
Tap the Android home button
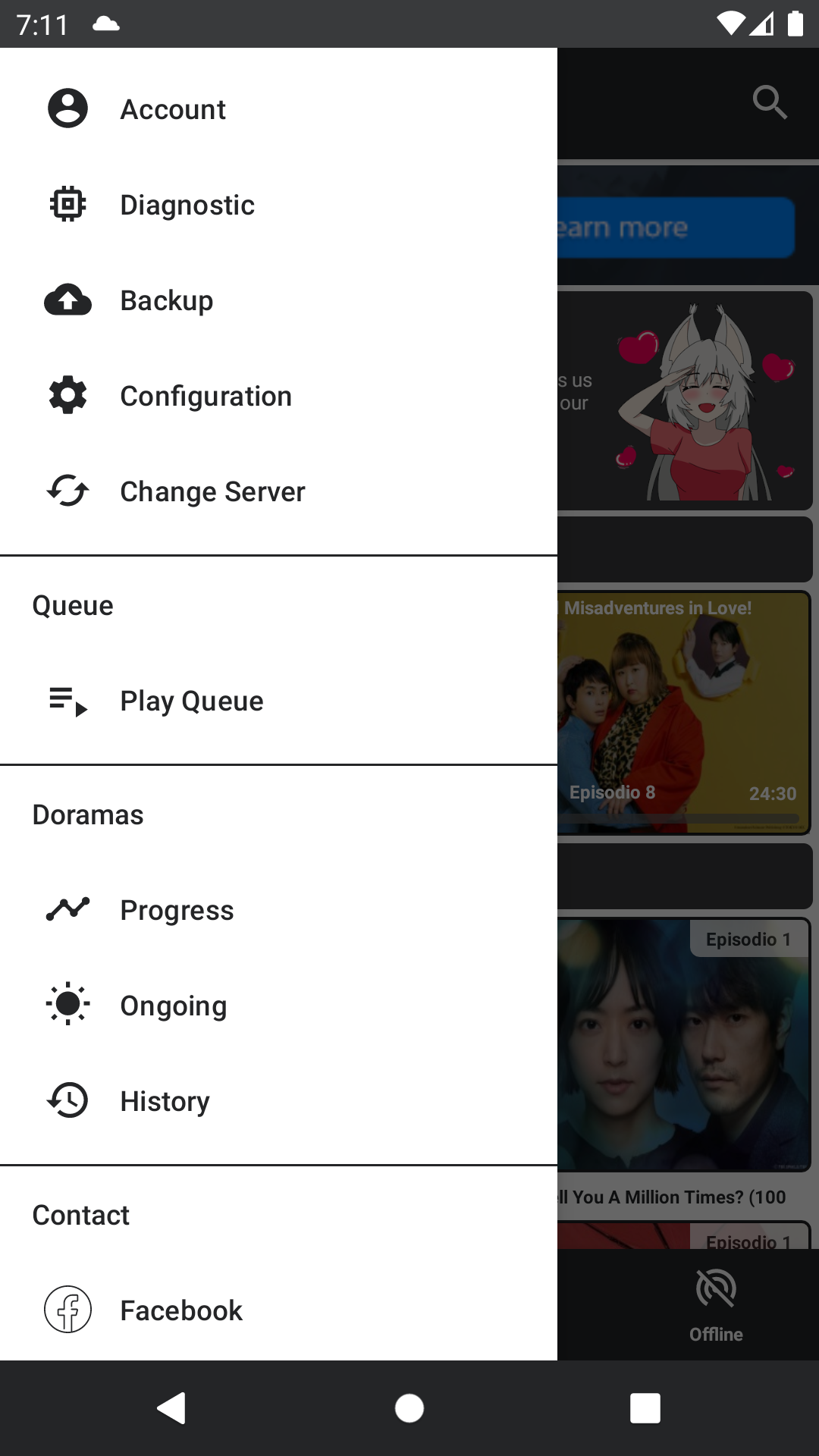(409, 1409)
